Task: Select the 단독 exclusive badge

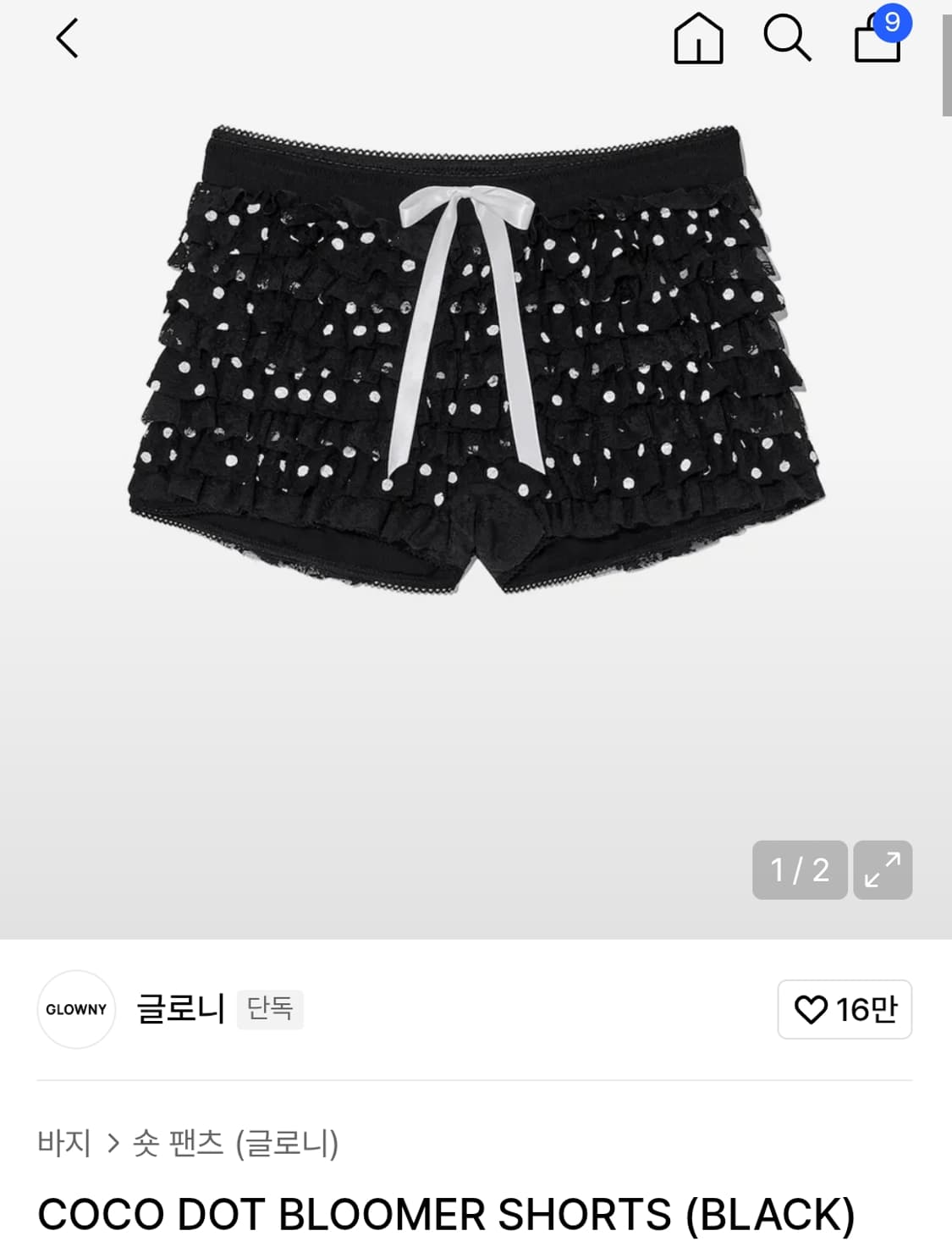Action: click(x=270, y=1009)
